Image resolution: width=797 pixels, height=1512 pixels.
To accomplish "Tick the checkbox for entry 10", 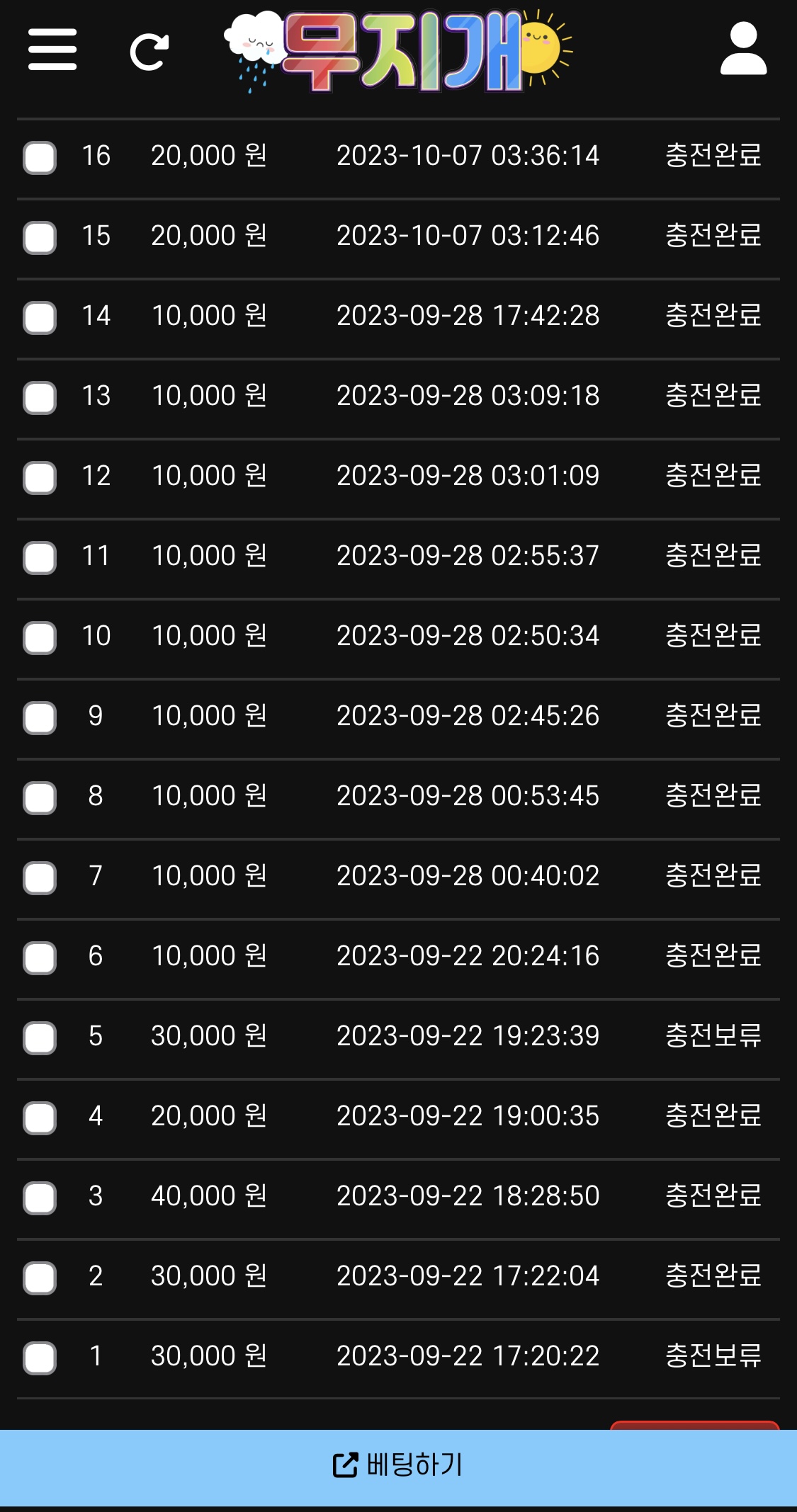I will (40, 637).
